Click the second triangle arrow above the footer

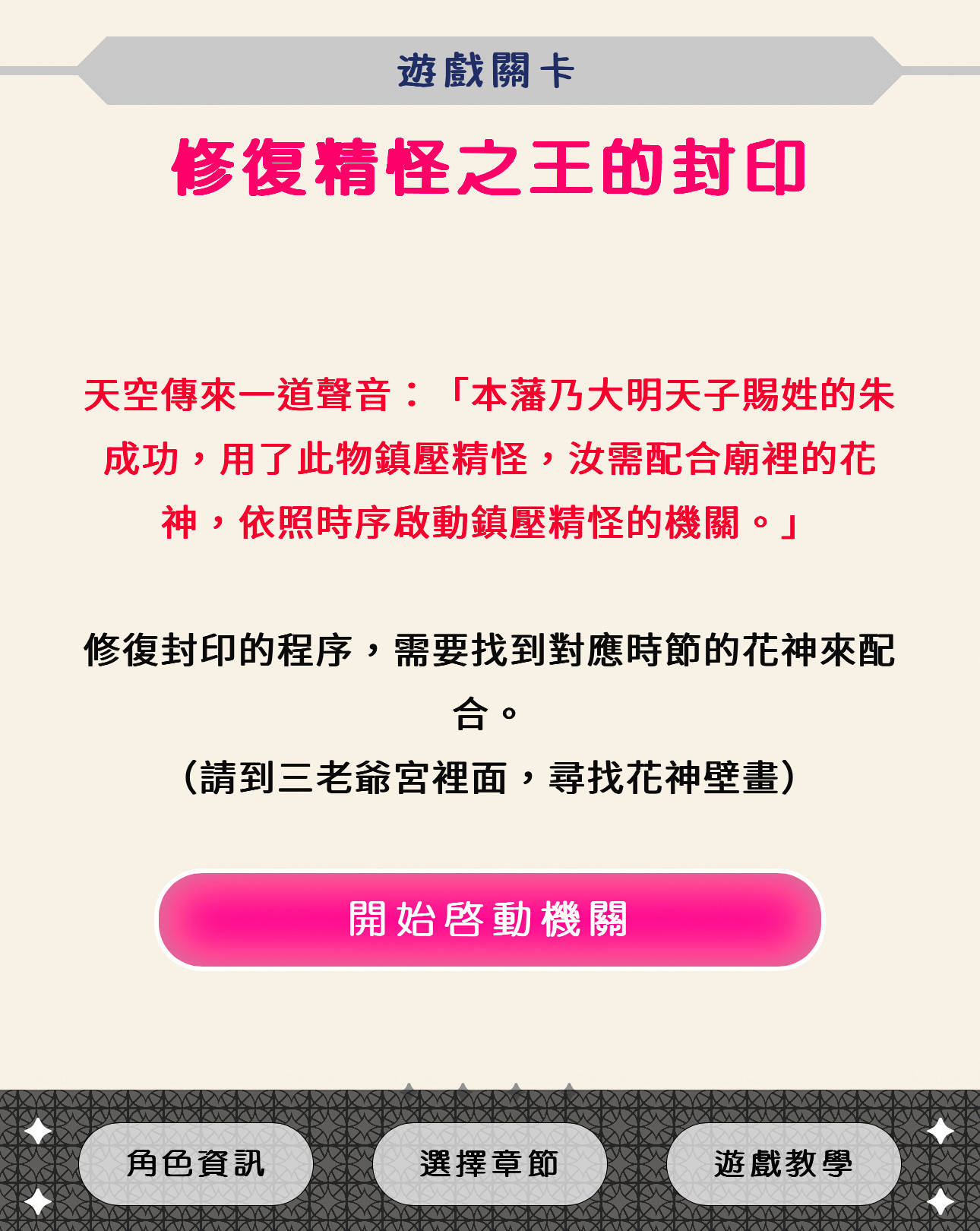(x=463, y=1085)
